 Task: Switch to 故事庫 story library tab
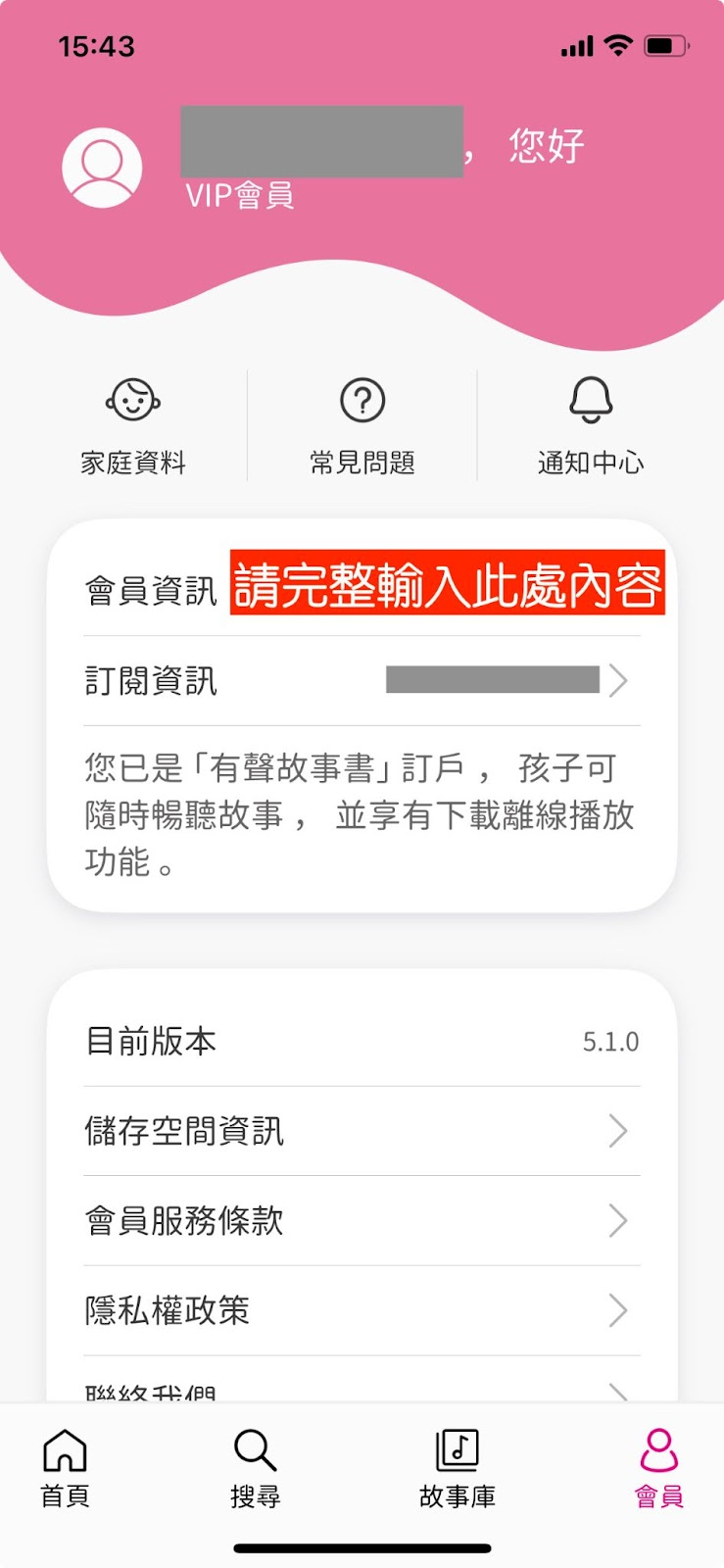click(x=457, y=1467)
